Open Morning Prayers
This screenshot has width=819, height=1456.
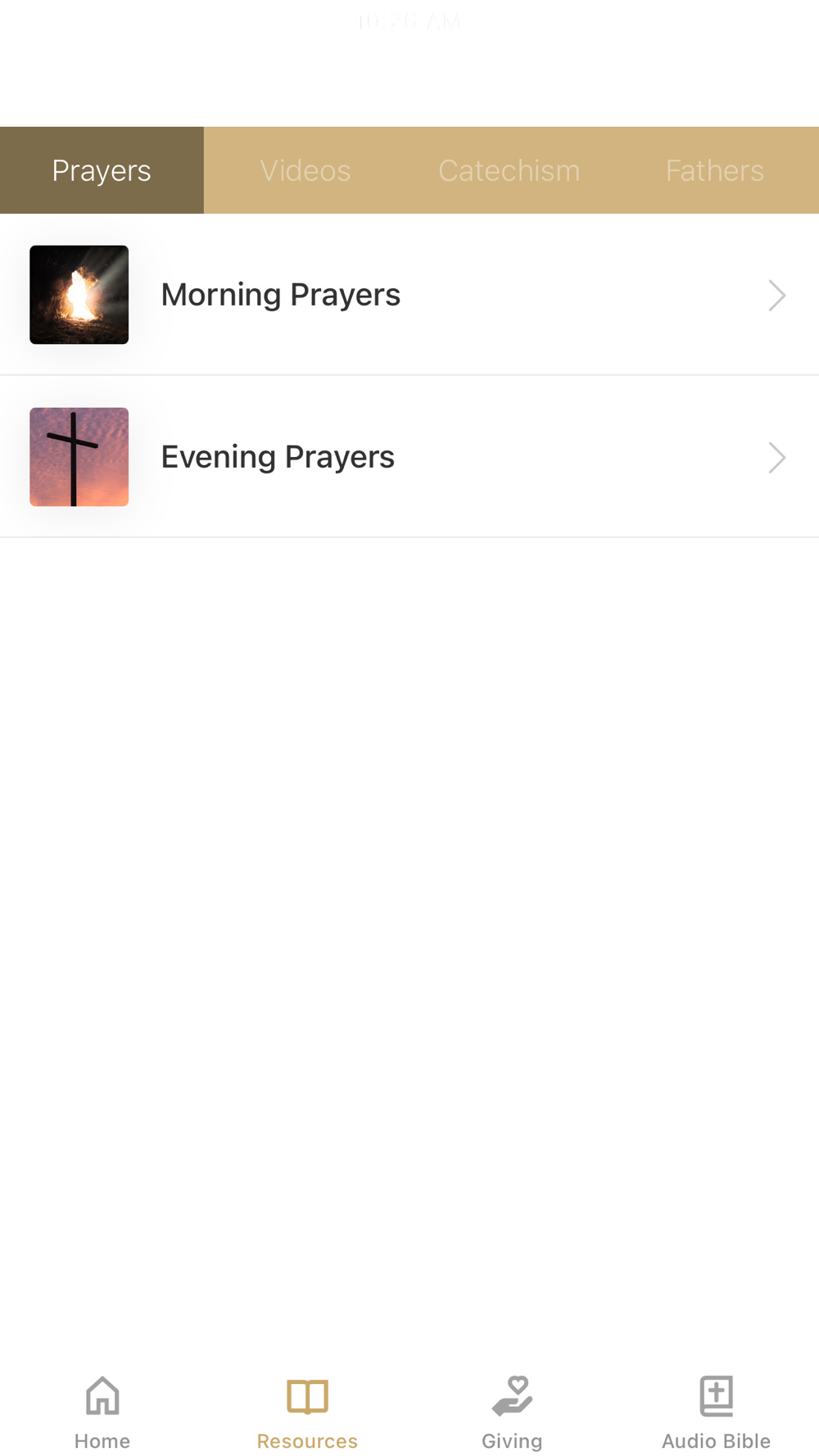409,295
